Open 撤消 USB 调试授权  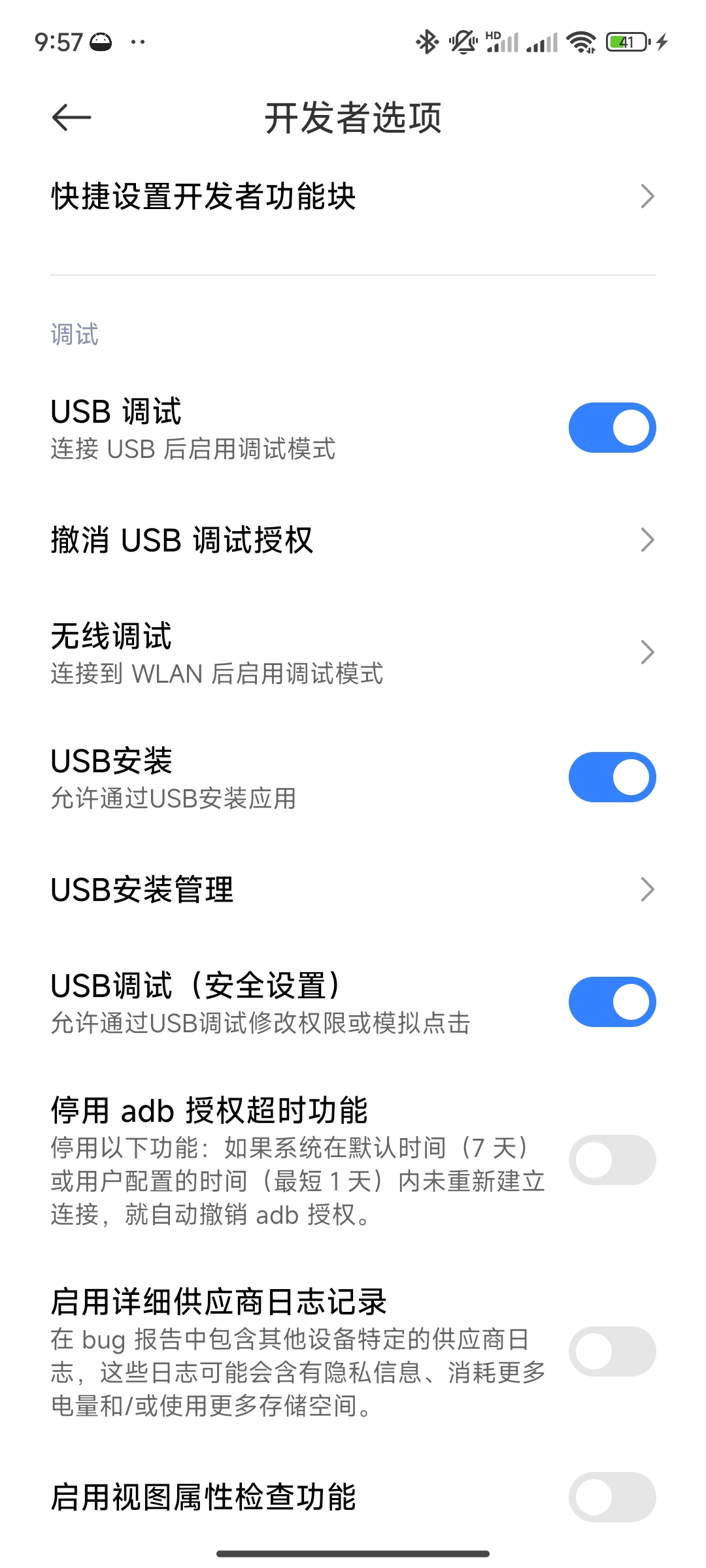tap(353, 540)
